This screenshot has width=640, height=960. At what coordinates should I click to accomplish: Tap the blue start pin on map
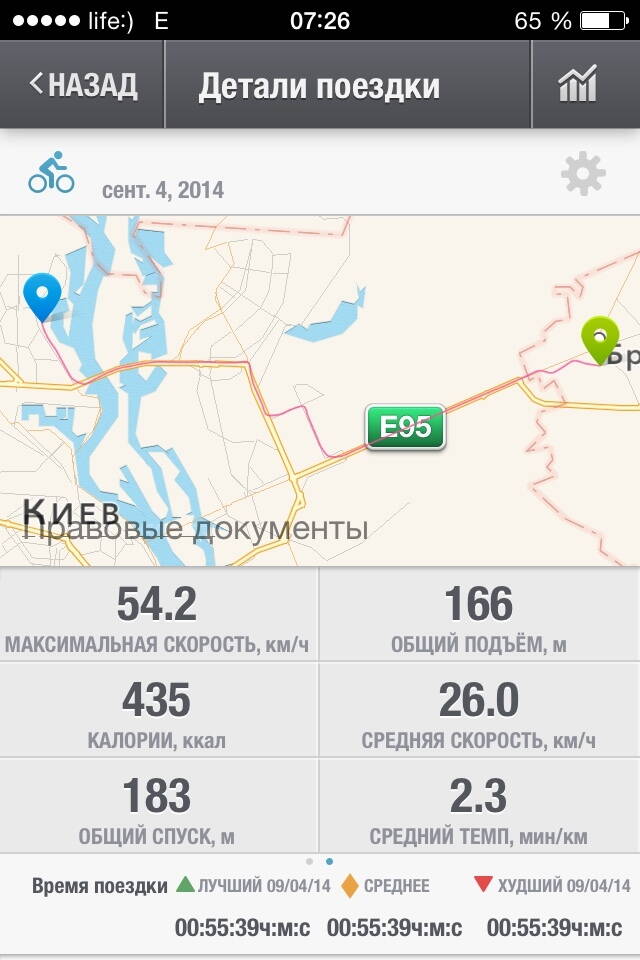click(43, 295)
